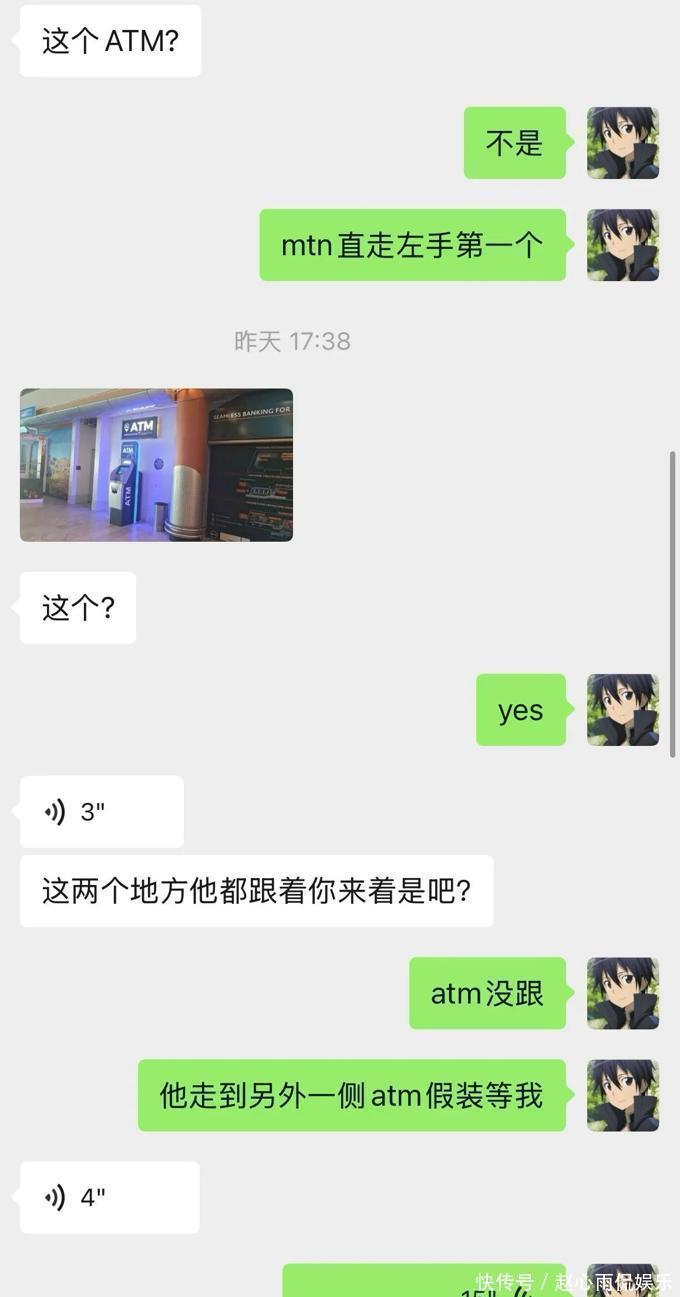Open sender's avatar beside the "yes" message
This screenshot has width=680, height=1297.
[x=622, y=710]
